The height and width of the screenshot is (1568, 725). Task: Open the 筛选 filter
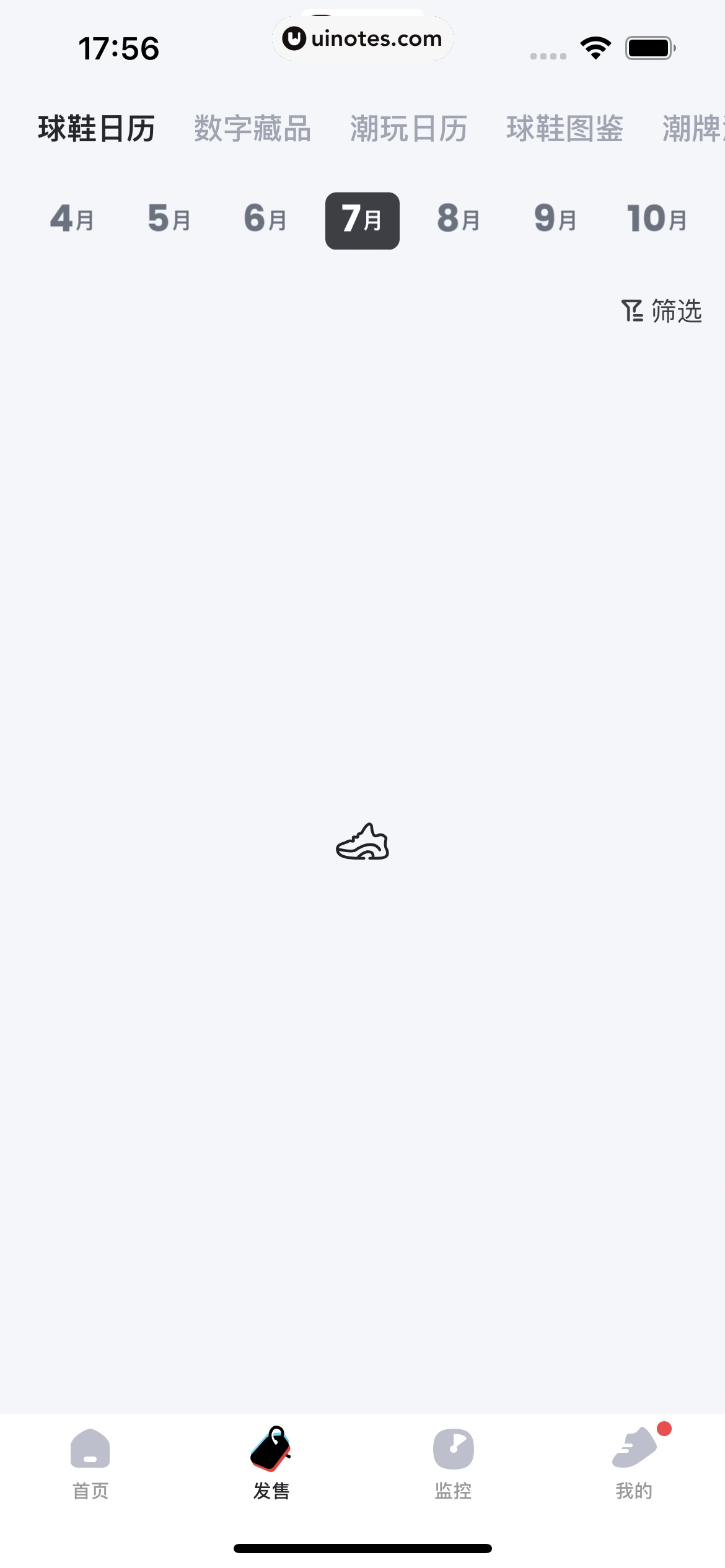(661, 310)
